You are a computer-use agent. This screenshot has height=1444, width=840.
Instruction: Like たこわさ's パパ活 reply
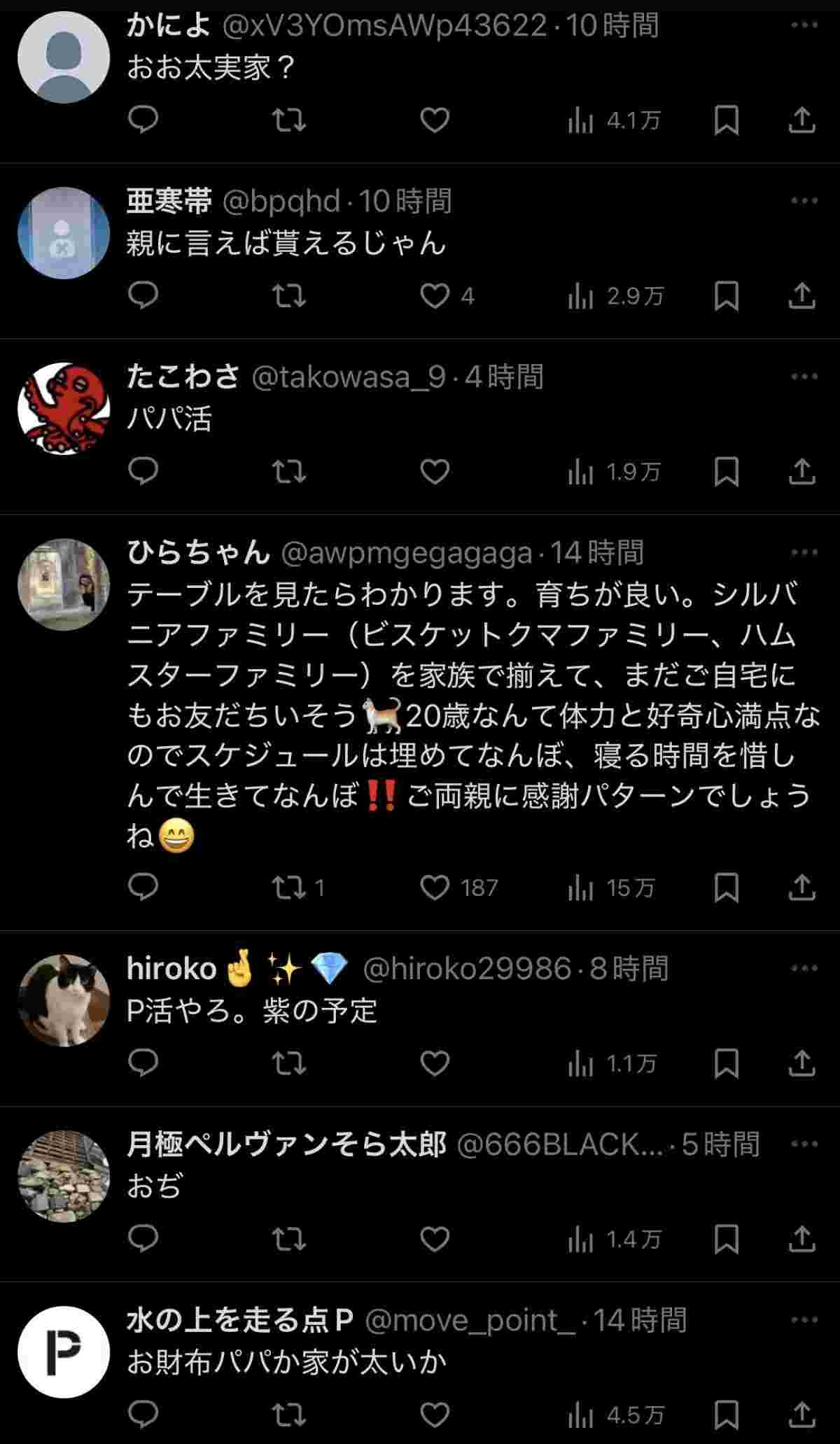435,472
